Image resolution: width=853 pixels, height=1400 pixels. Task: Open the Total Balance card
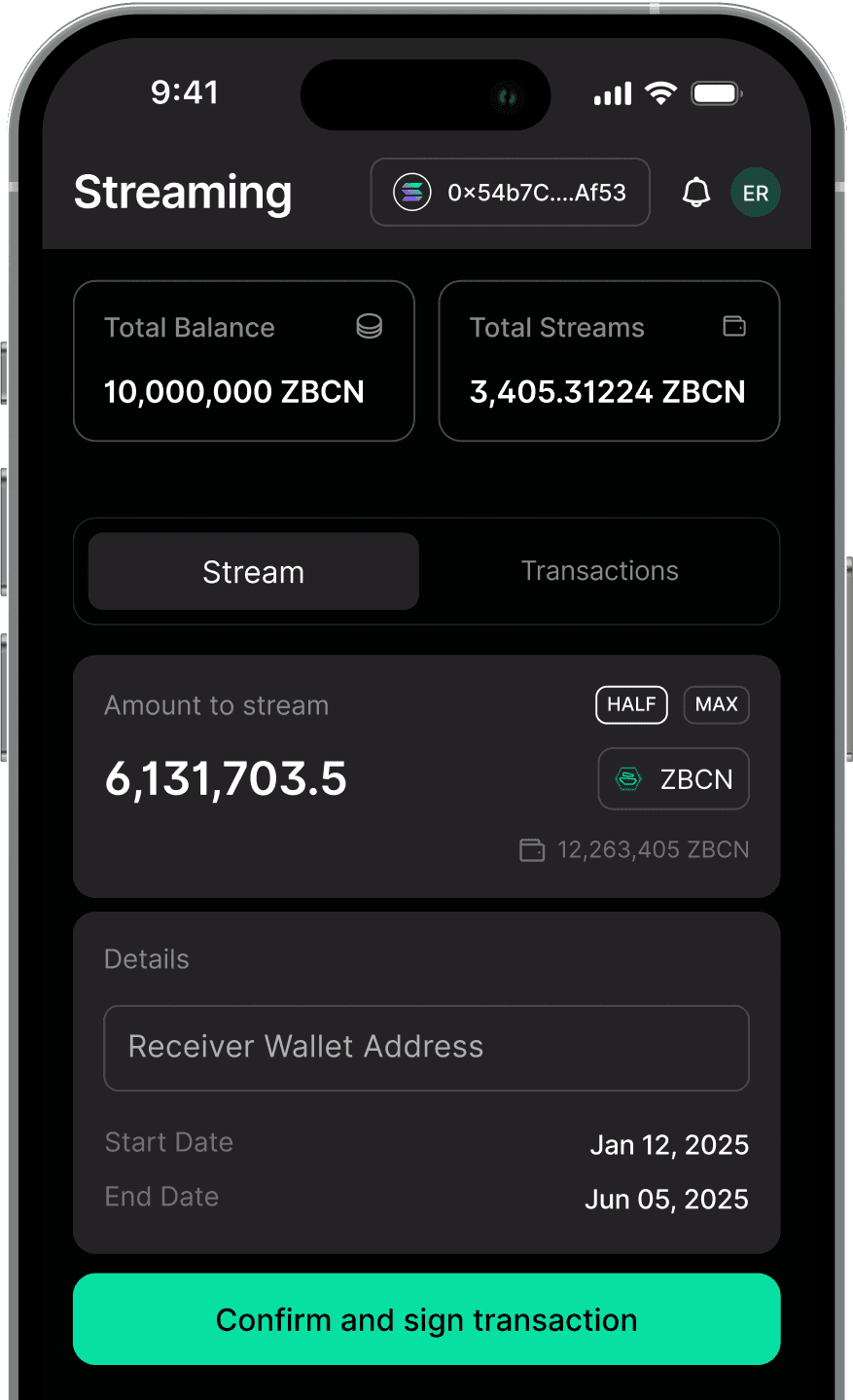(244, 361)
